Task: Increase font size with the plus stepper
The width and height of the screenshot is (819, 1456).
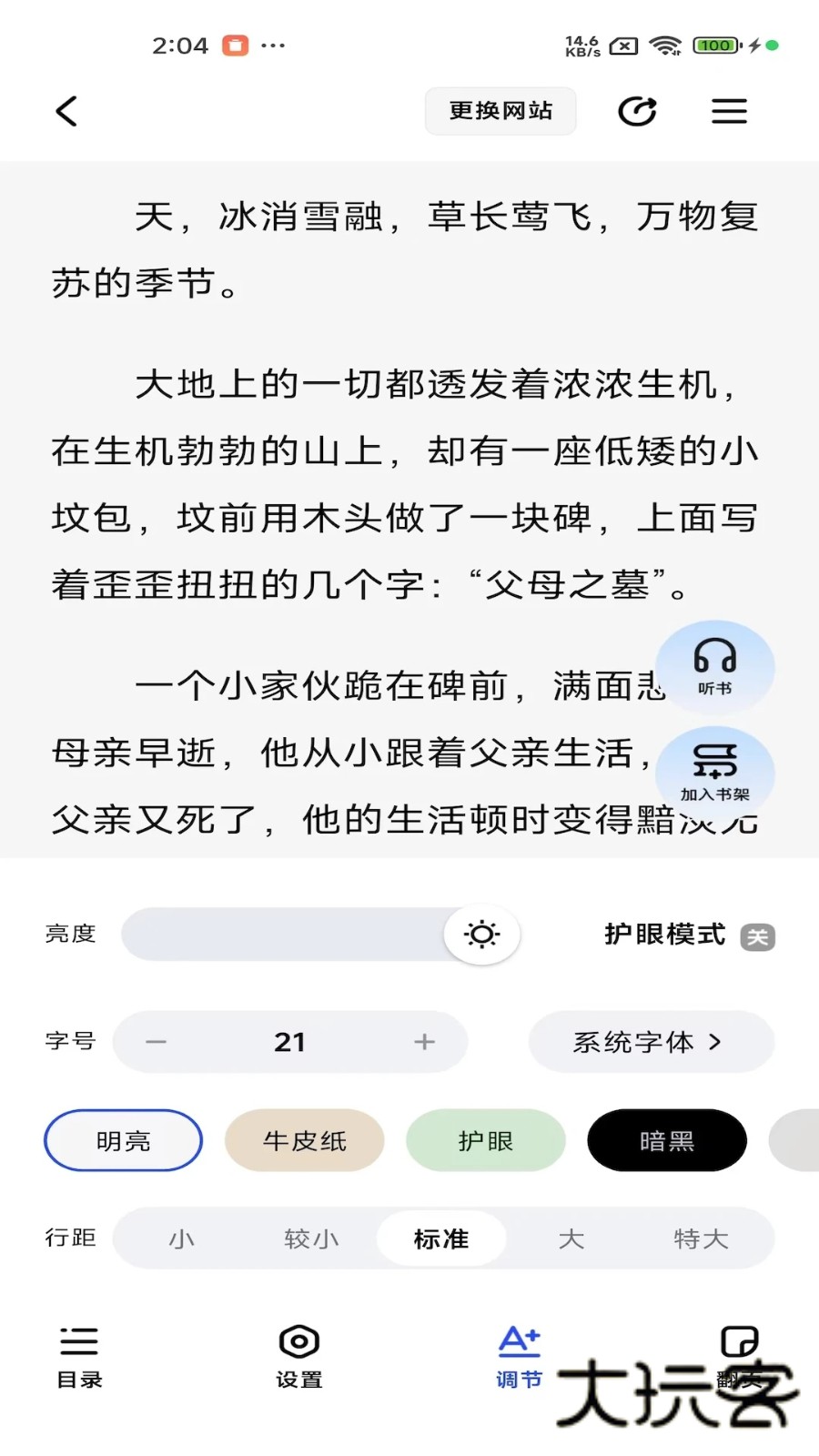Action: (423, 1042)
